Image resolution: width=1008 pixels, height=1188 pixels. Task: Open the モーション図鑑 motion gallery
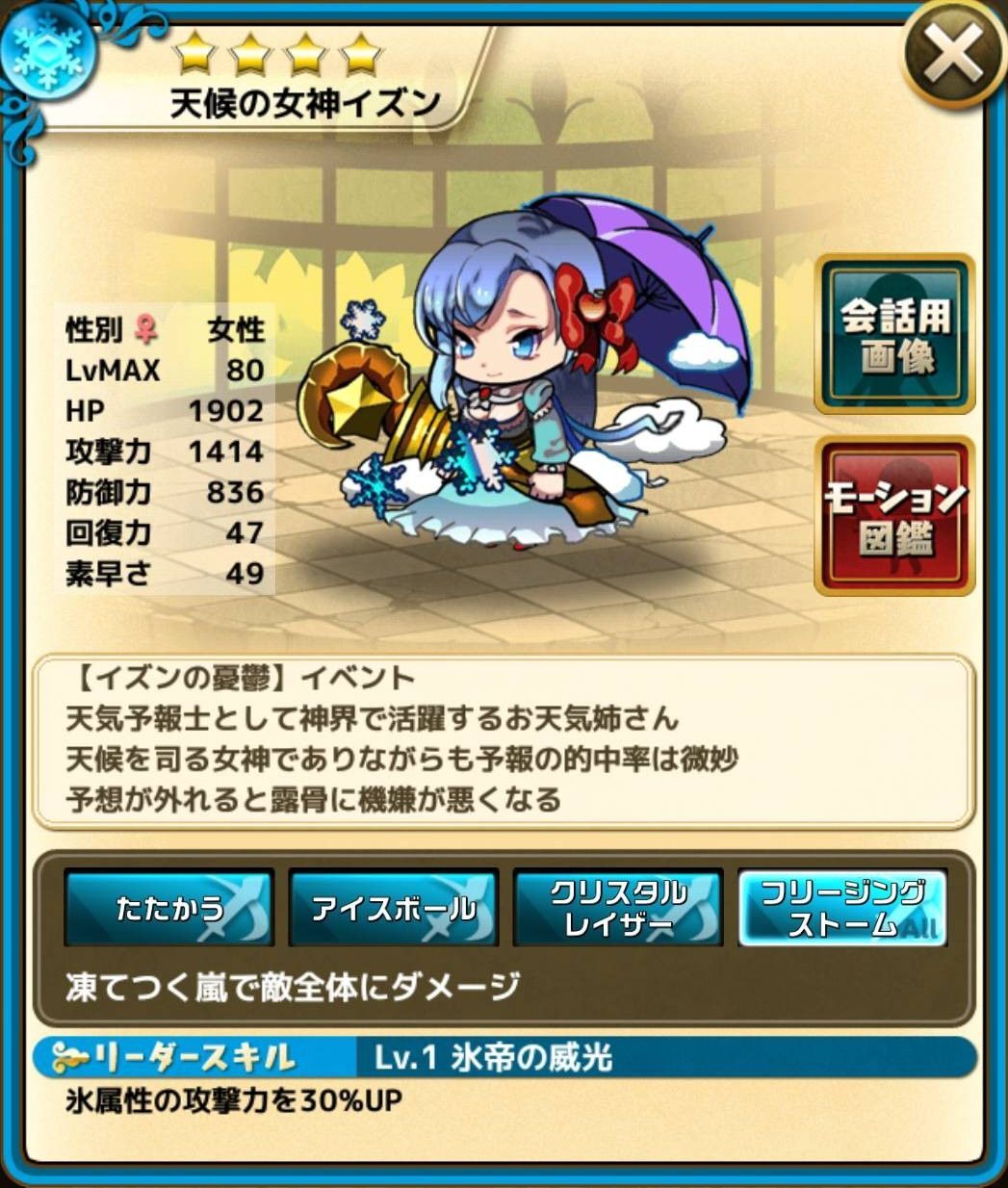coord(895,515)
